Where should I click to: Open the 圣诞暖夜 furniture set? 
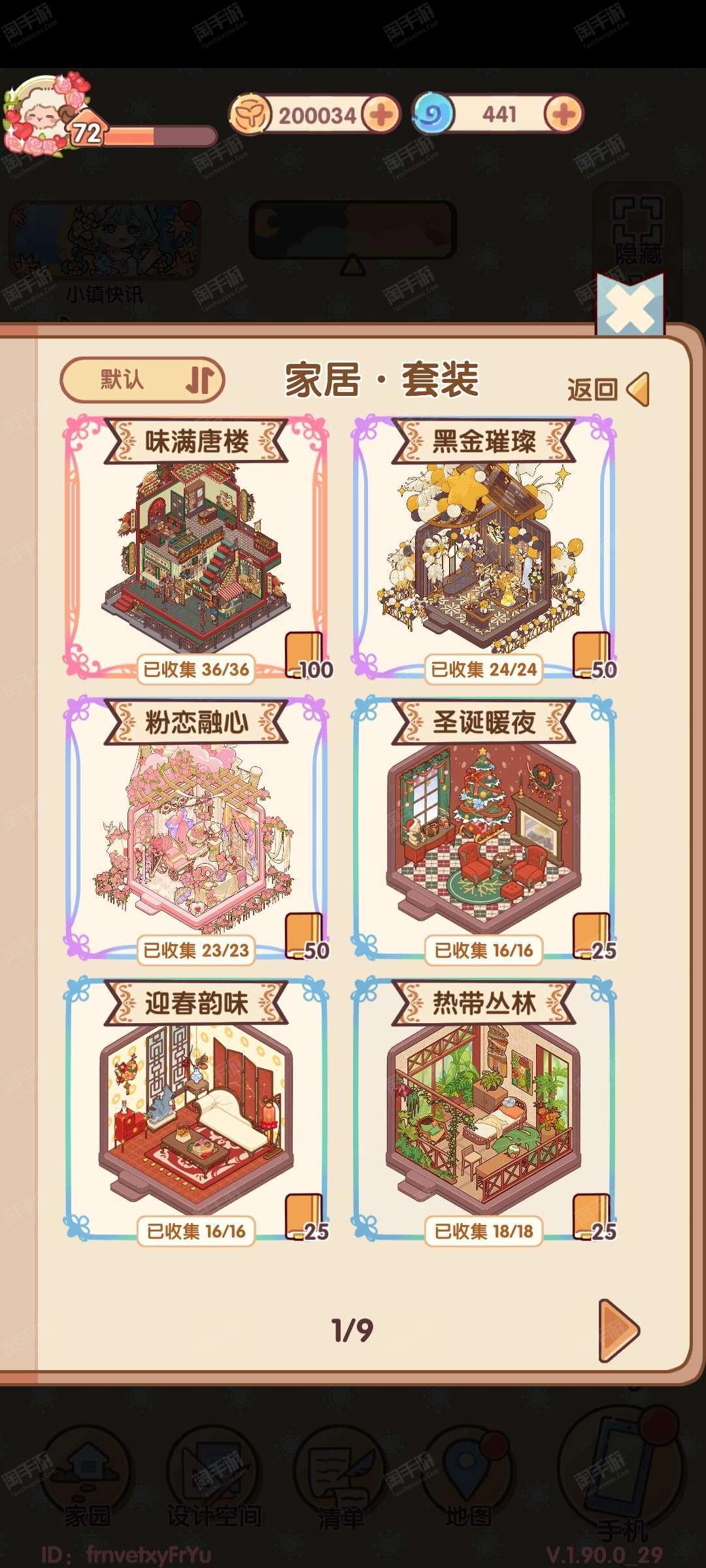[x=484, y=828]
